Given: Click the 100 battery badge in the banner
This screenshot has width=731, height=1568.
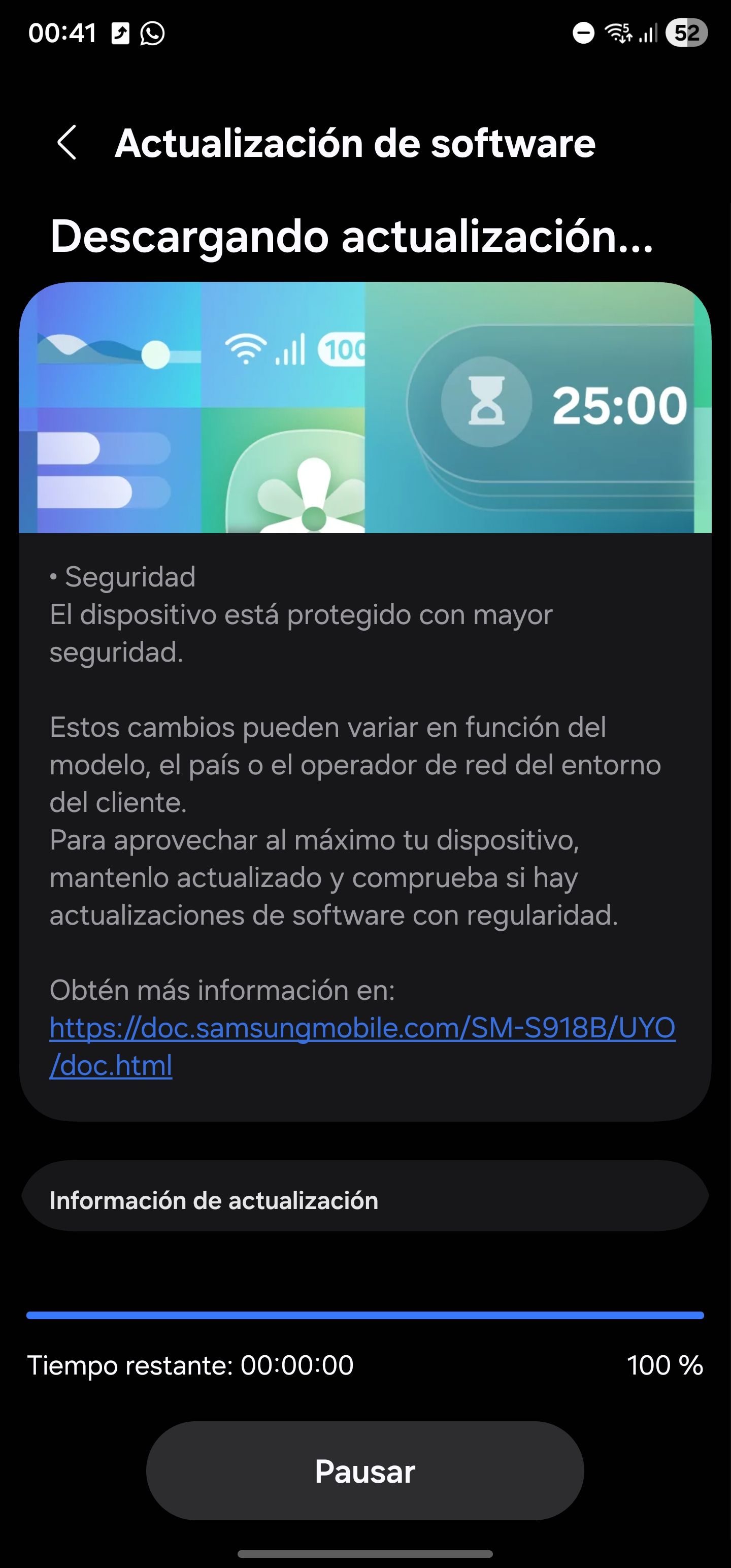Looking at the screenshot, I should coord(343,348).
